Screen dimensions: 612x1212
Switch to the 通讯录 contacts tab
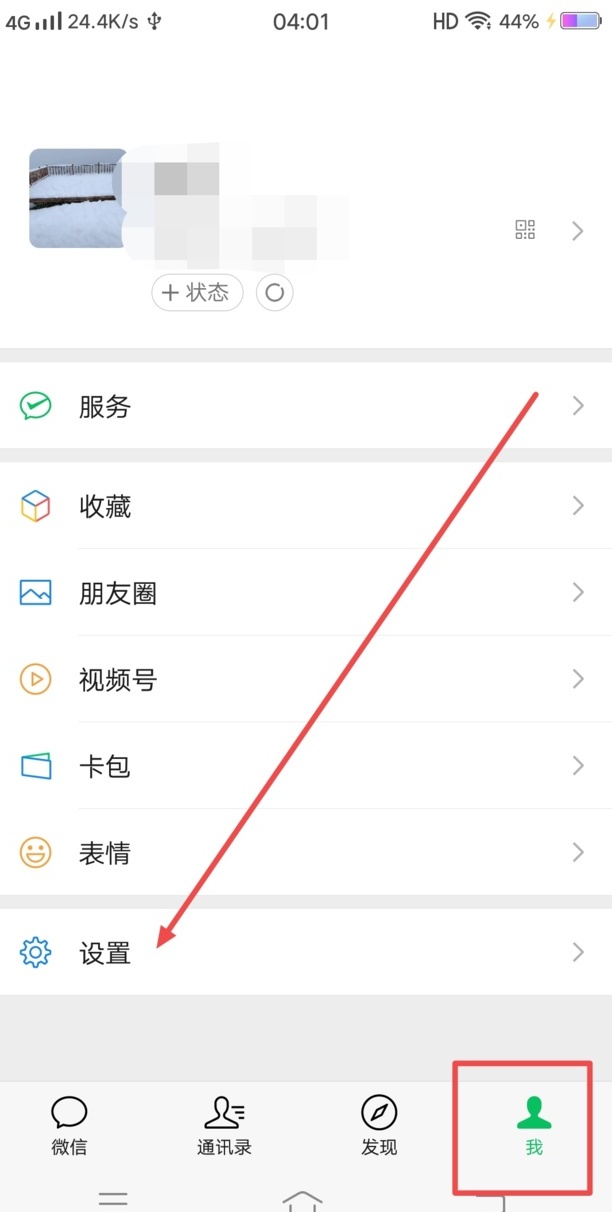point(224,1125)
